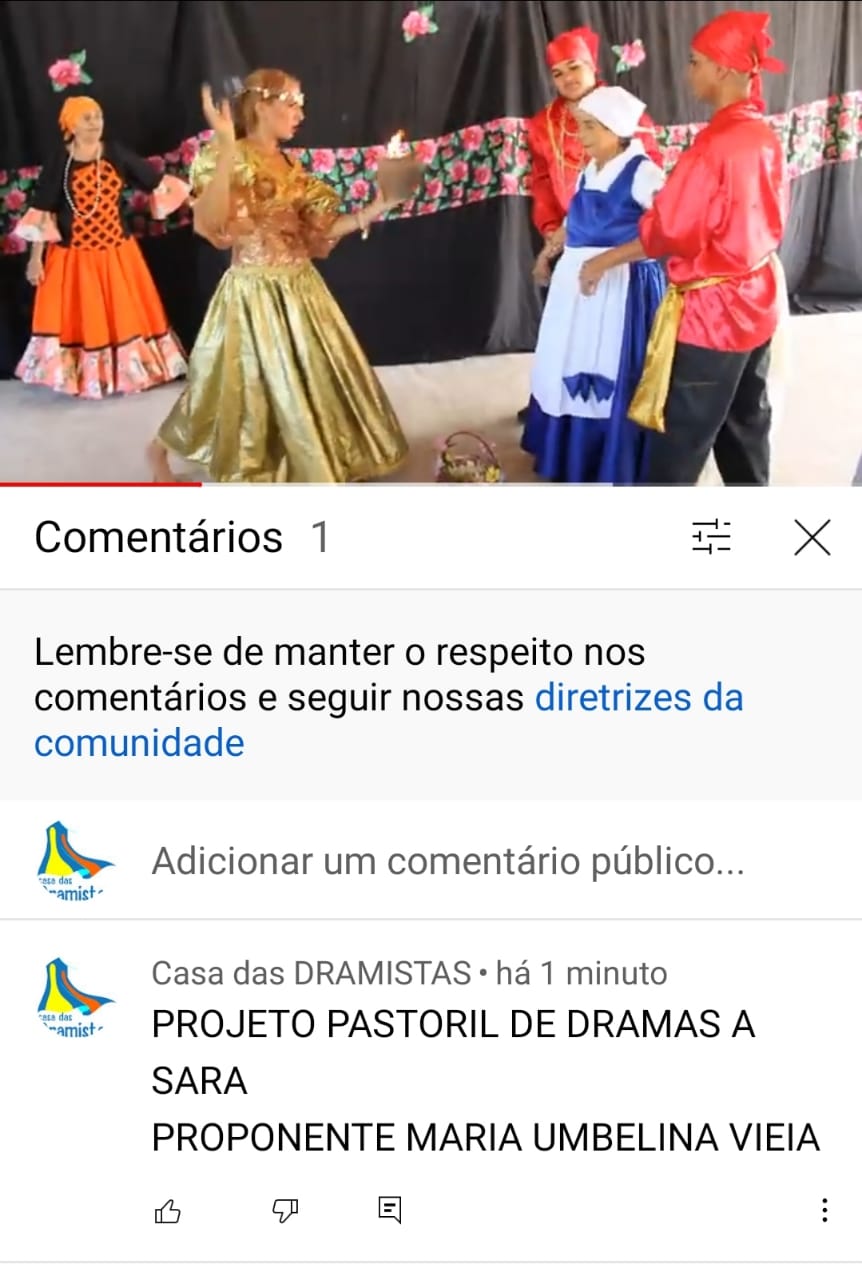Image resolution: width=862 pixels, height=1280 pixels.
Task: Open comment sort options icon
Action: coord(711,538)
